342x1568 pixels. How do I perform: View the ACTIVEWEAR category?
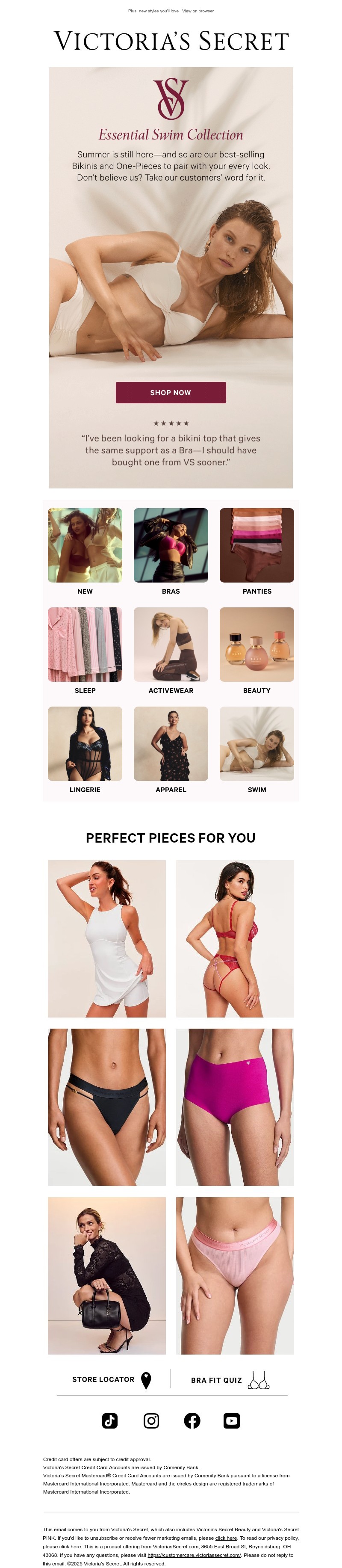click(x=171, y=645)
